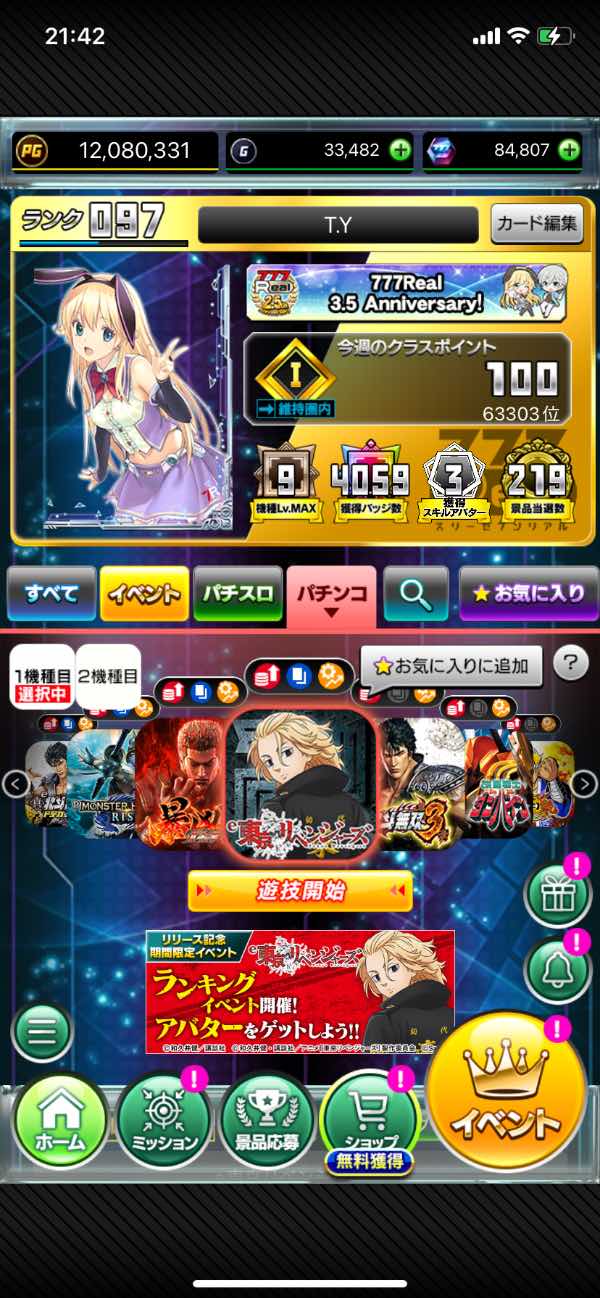
Task: Start playing with 遊技開始
Action: tap(300, 890)
